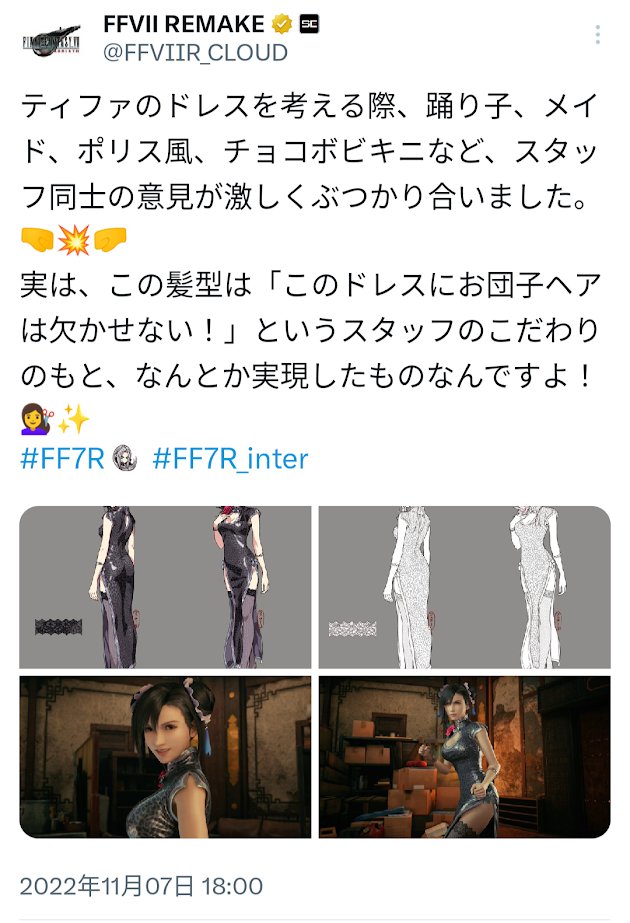Viewport: 630px width, 923px height.
Task: Open the @FFVIIR_CLOUD account name
Action: 196,52
